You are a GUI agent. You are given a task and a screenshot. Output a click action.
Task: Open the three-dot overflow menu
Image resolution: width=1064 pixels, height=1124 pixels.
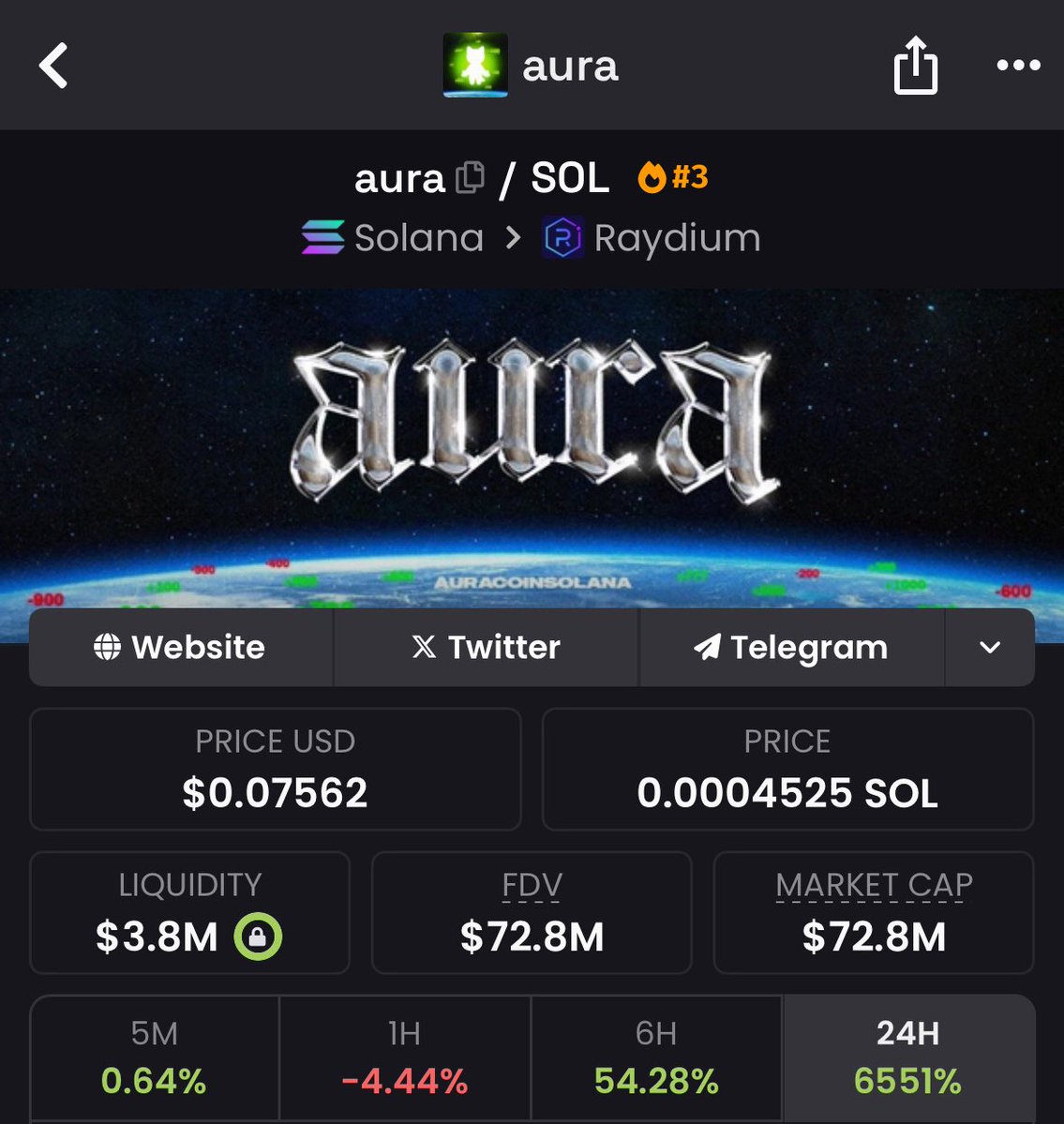pos(1018,66)
